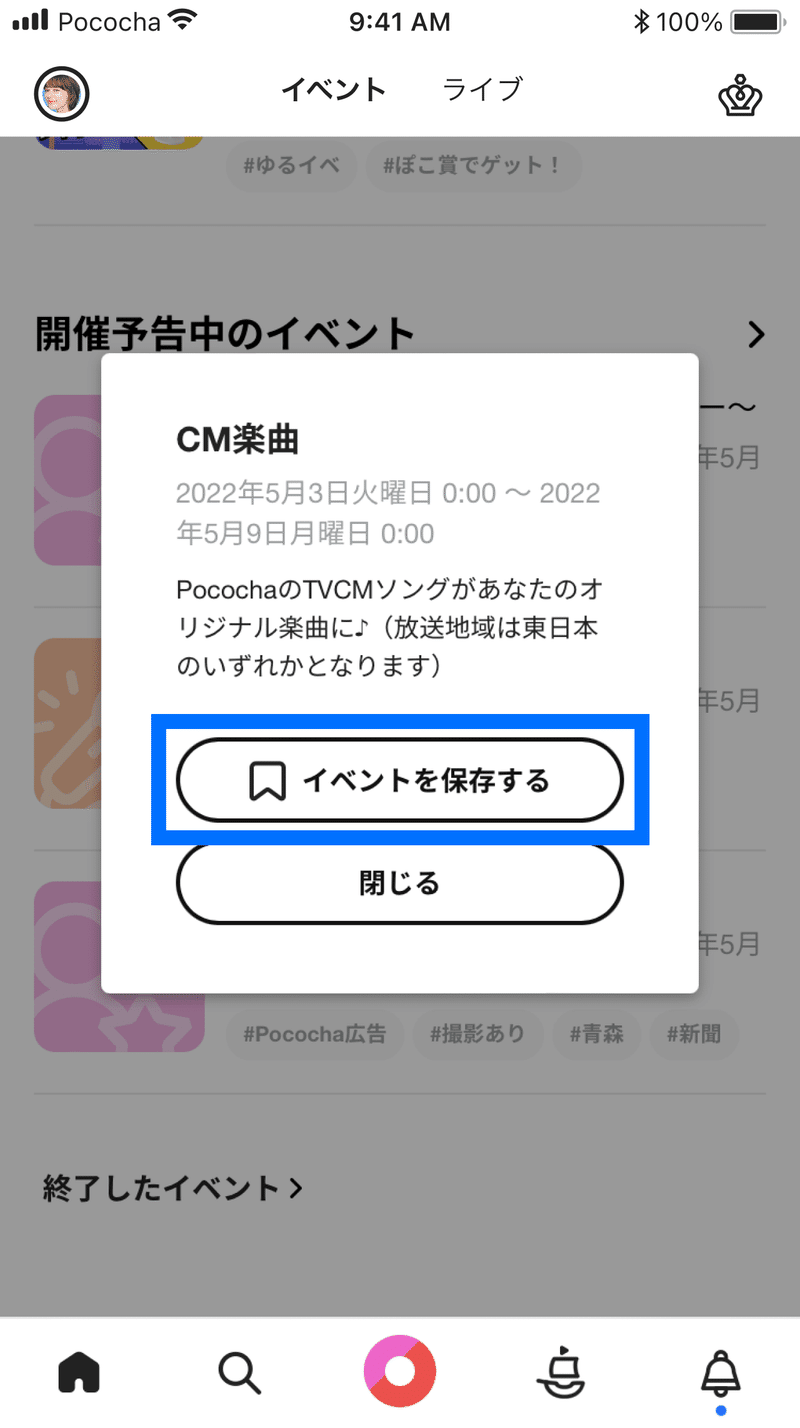Open the crown ranking icon
Screen dimensions: 800x1428
[x=741, y=95]
